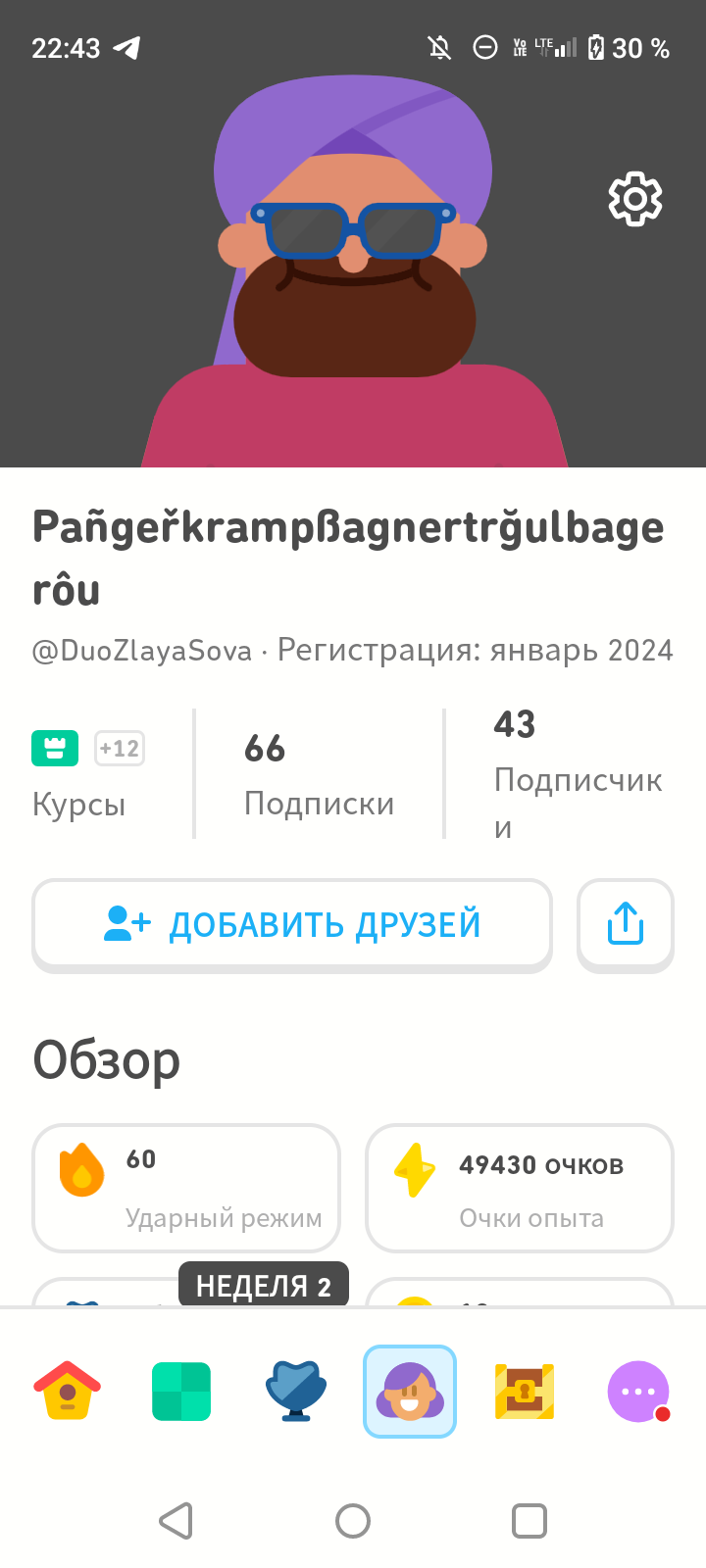View the 66 Подписки list
The width and height of the screenshot is (706, 1568).
(x=319, y=774)
